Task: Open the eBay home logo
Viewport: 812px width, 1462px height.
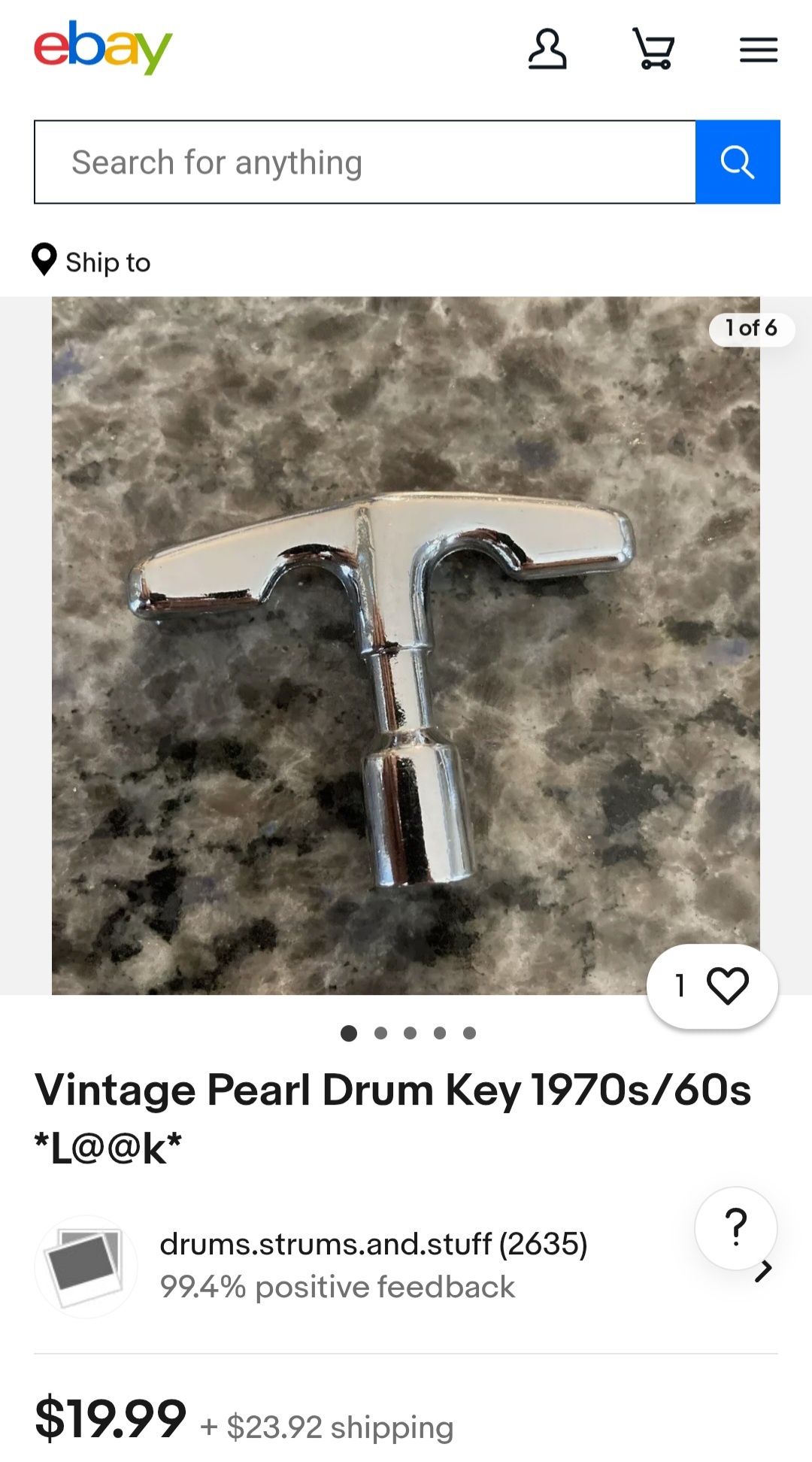Action: 103,47
